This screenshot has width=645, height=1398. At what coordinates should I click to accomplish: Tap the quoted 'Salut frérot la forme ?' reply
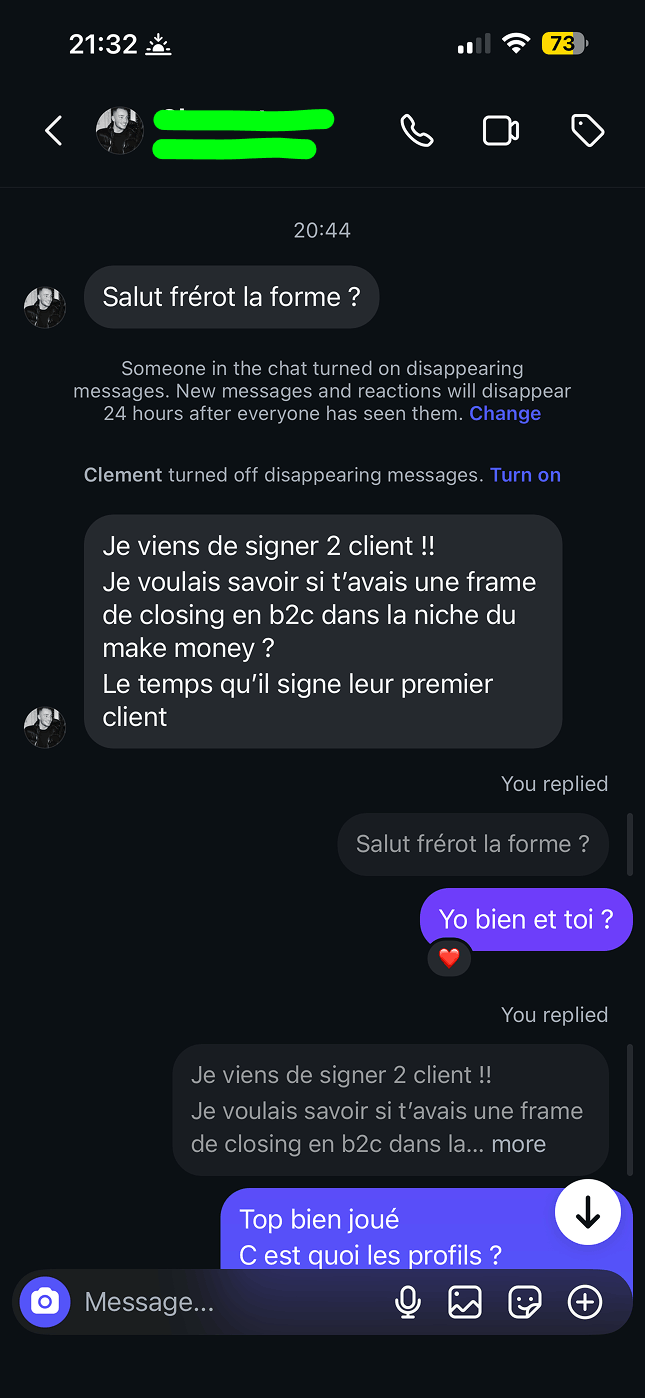click(x=472, y=844)
